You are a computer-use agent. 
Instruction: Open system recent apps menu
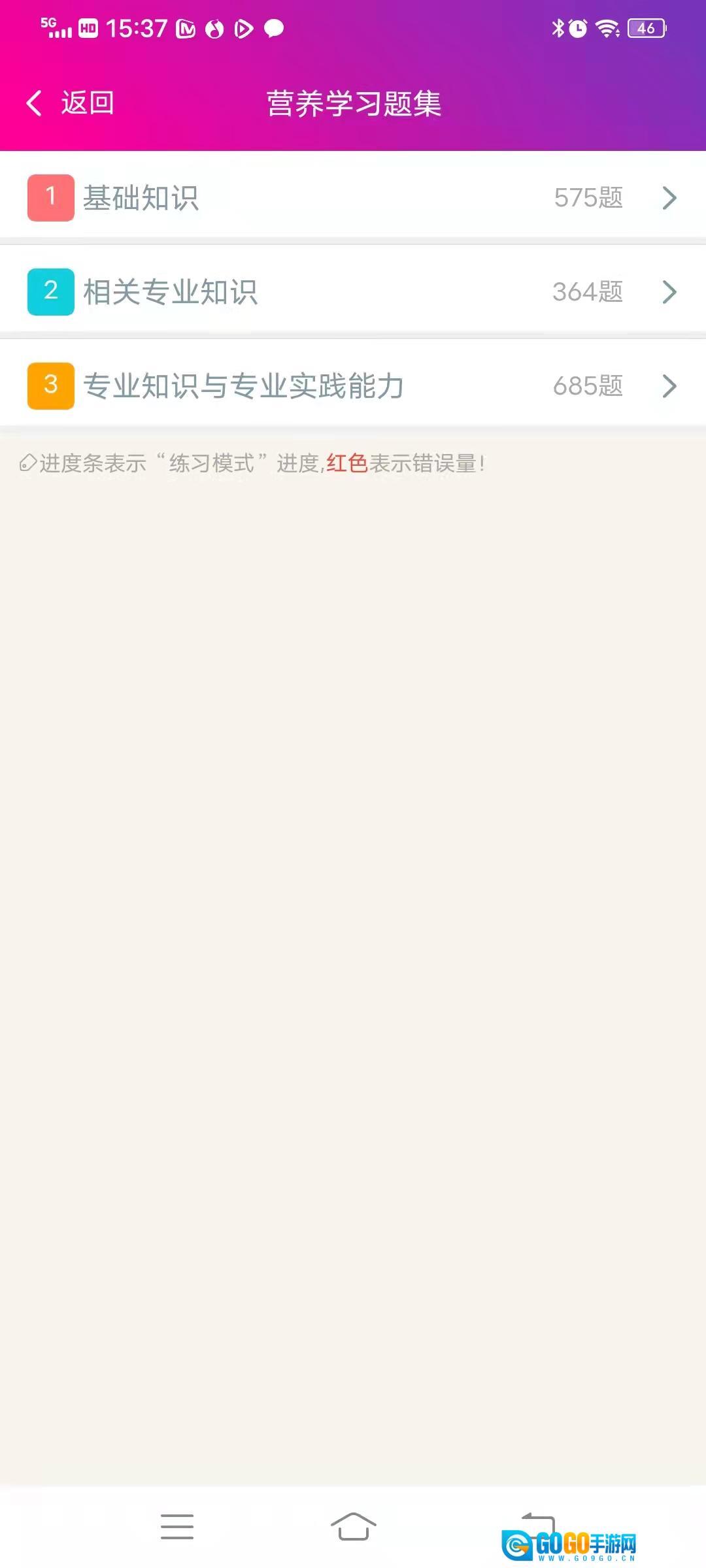tap(177, 1527)
